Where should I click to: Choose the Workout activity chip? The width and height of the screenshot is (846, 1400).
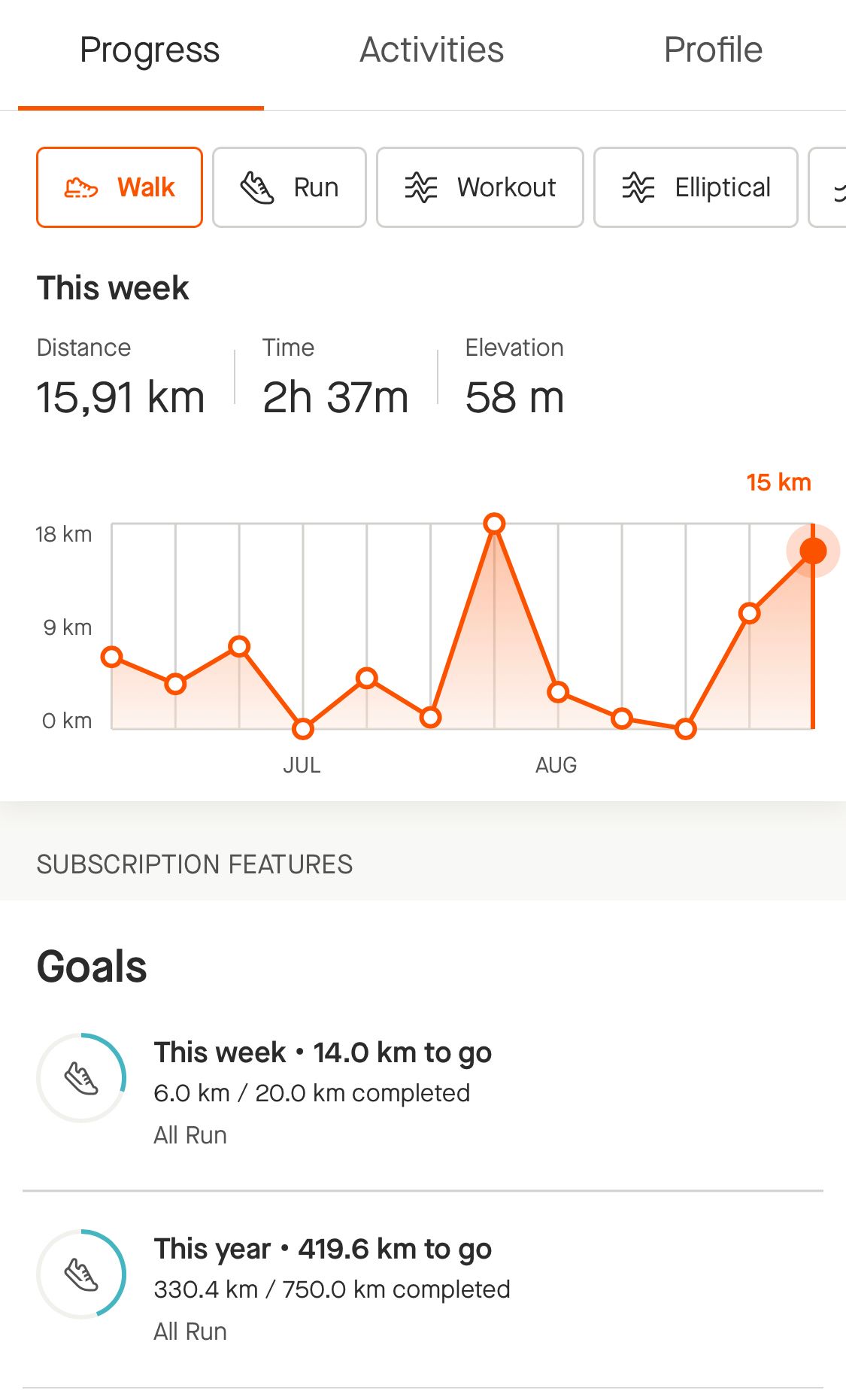click(x=480, y=187)
